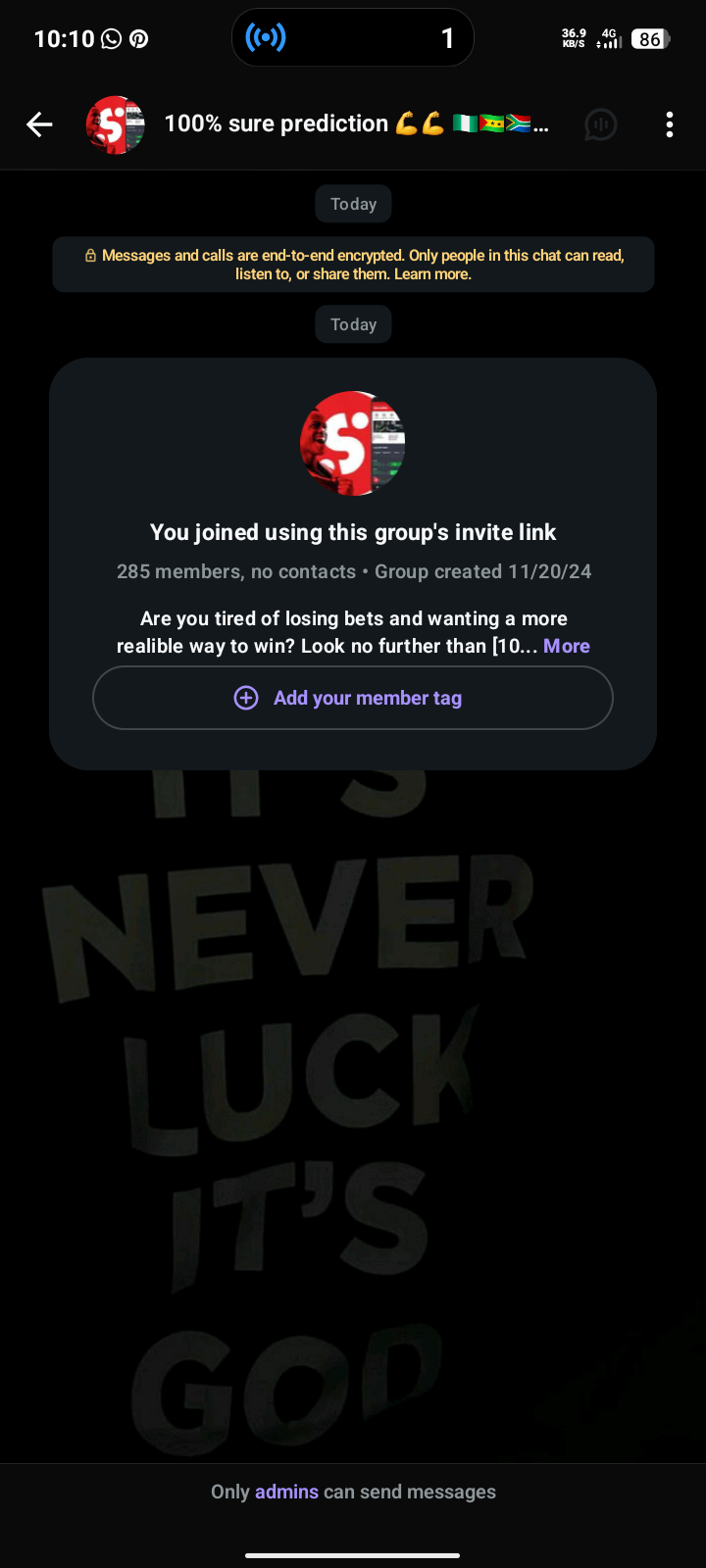The image size is (706, 1568).
Task: Open the group voice chat icon
Action: (600, 124)
